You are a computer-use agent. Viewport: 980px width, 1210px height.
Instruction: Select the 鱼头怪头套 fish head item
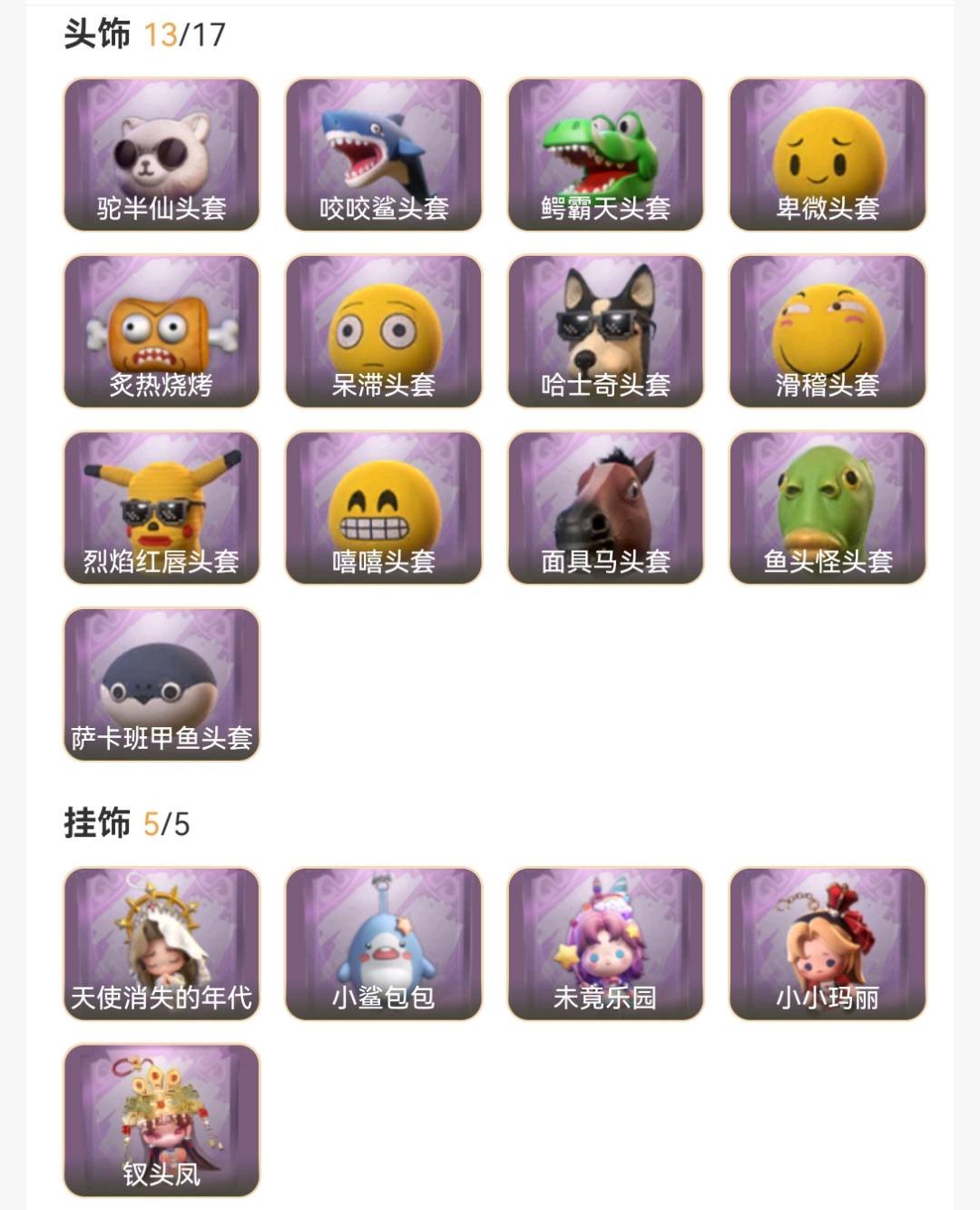(x=828, y=507)
